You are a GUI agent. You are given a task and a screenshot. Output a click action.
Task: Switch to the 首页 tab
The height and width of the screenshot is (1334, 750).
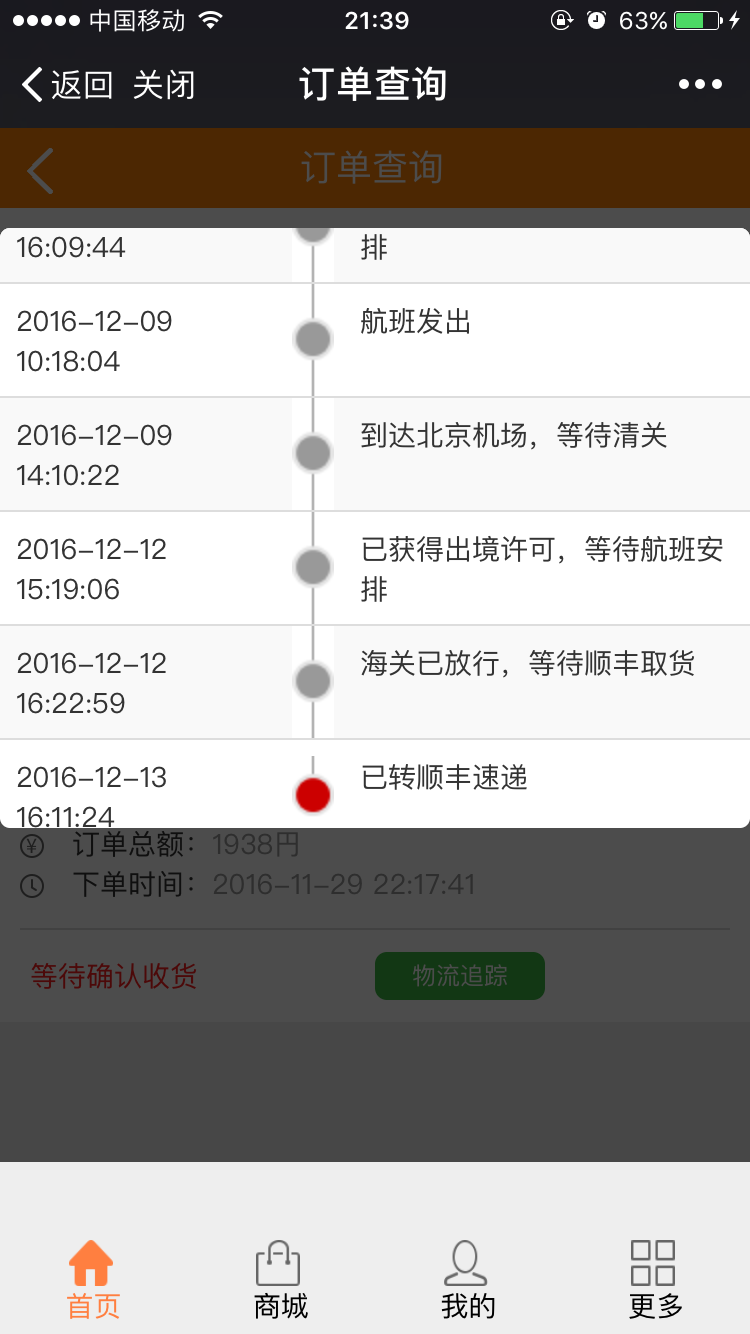coord(92,1280)
